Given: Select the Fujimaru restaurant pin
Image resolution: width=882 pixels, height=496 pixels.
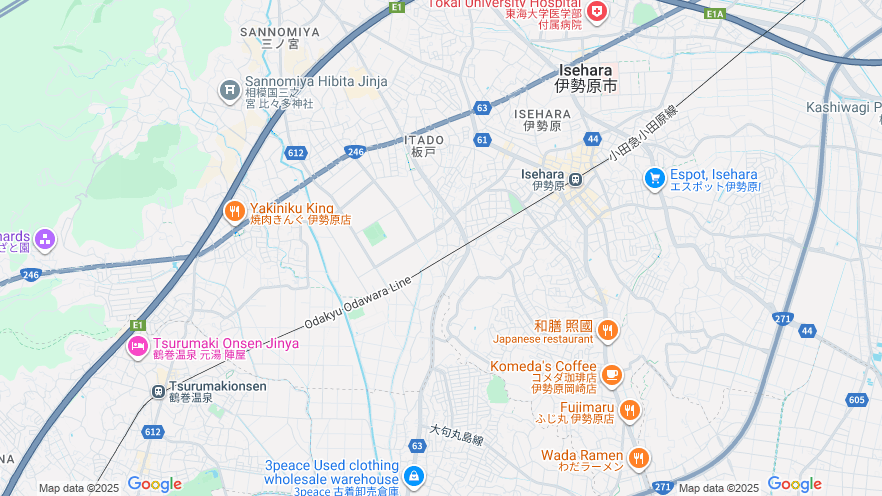Looking at the screenshot, I should tap(629, 409).
